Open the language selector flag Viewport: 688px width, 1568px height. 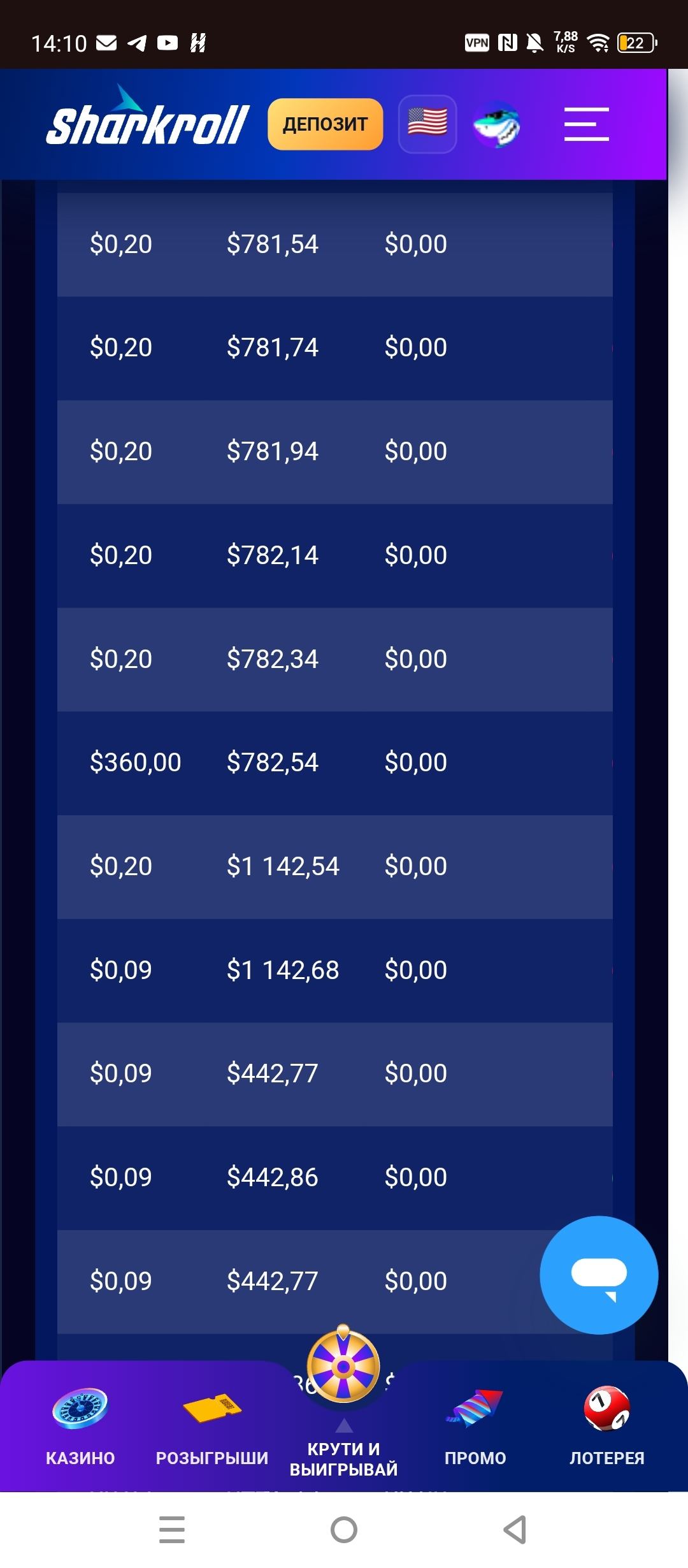(x=427, y=124)
